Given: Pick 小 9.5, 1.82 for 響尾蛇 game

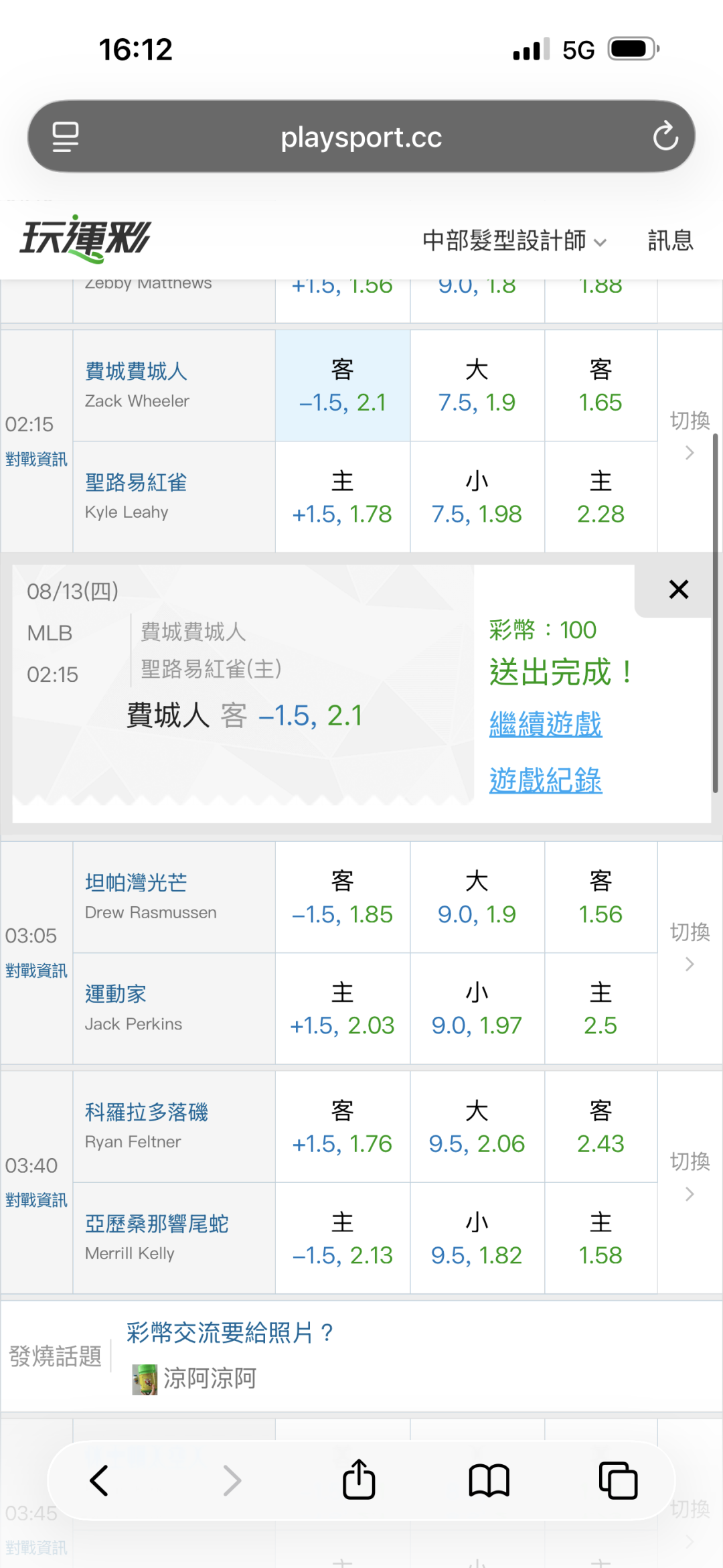Looking at the screenshot, I should (477, 1238).
